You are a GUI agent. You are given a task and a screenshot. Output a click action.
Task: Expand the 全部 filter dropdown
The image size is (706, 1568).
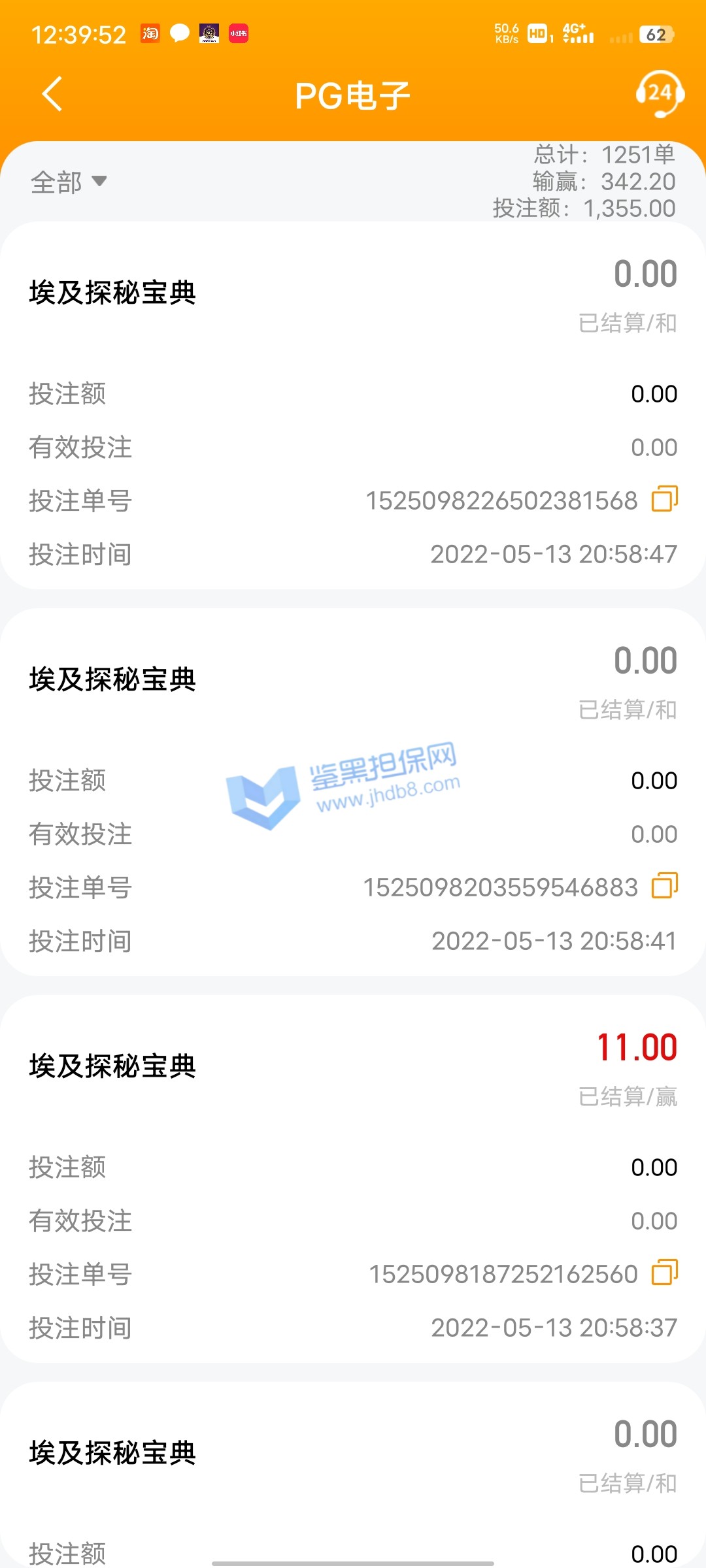coord(69,182)
